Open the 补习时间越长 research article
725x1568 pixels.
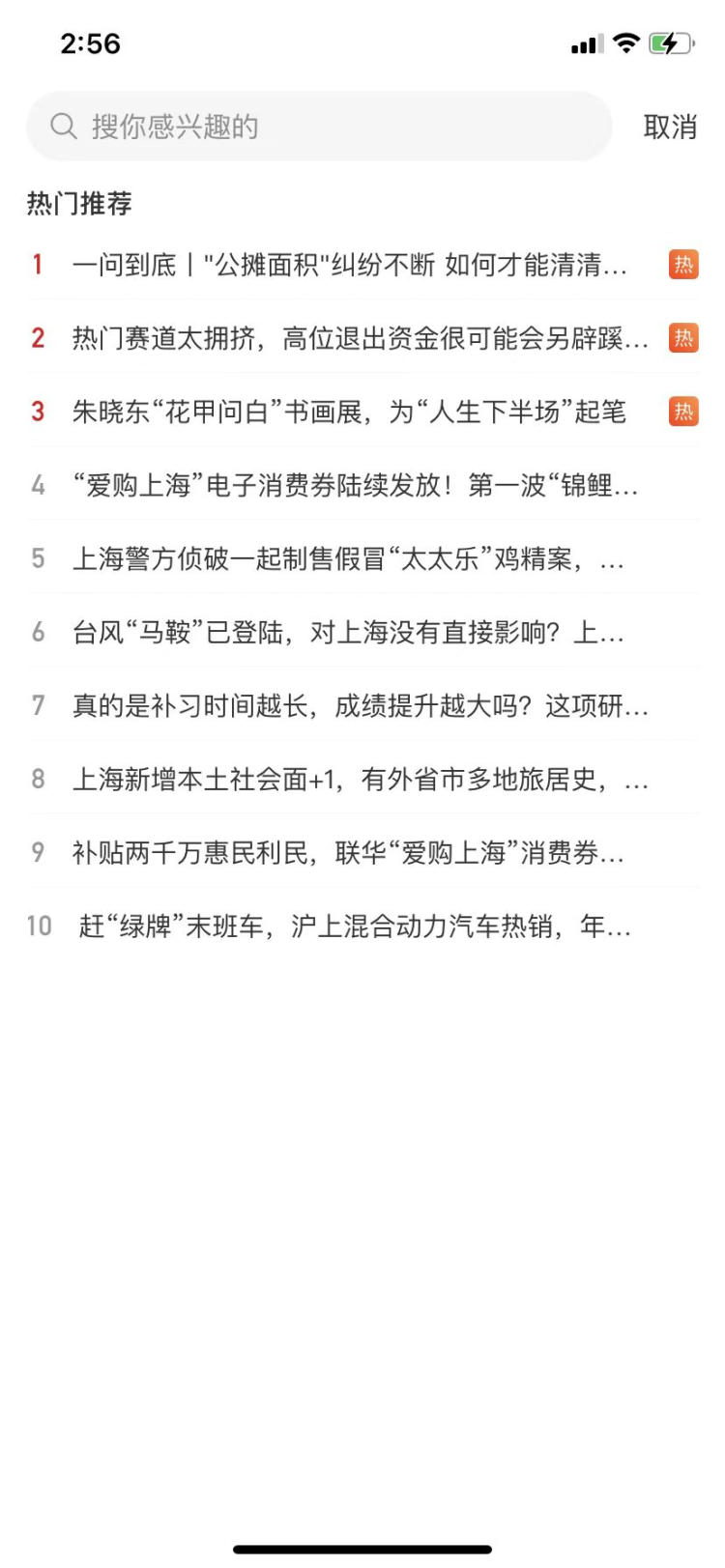coord(360,705)
